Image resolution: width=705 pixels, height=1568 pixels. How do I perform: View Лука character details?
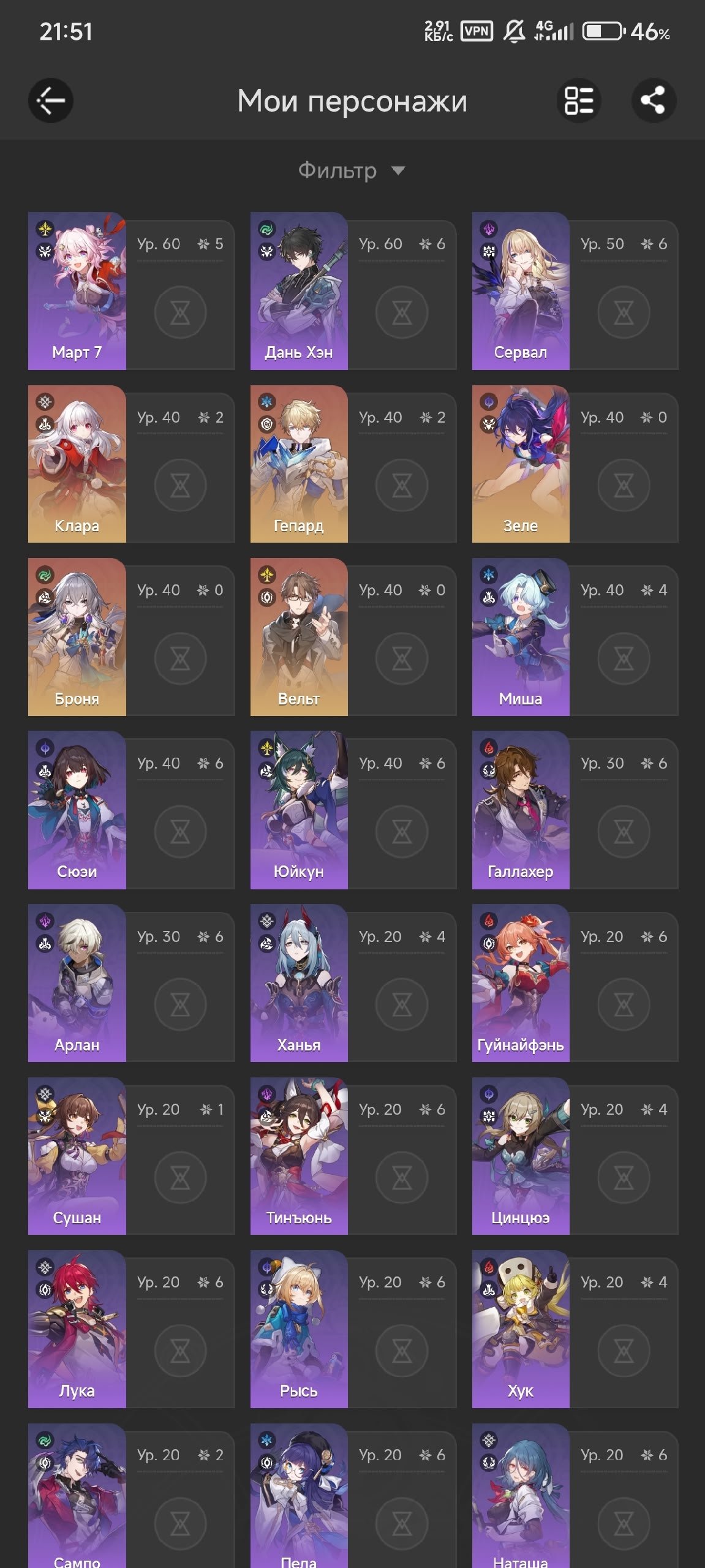pyautogui.click(x=131, y=1329)
